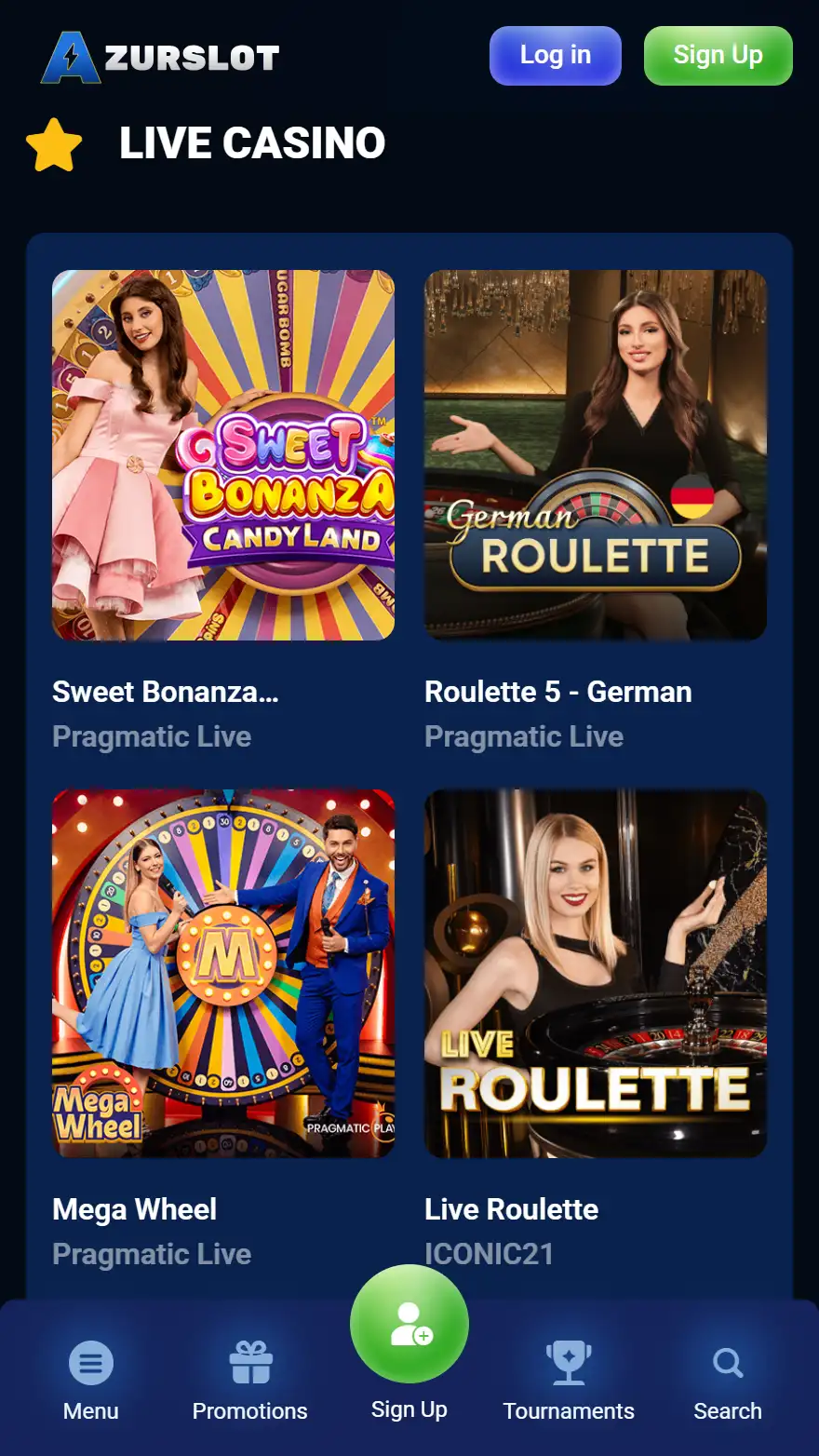Viewport: 819px width, 1456px height.
Task: Open Search via the magnifier icon
Action: [x=727, y=1362]
